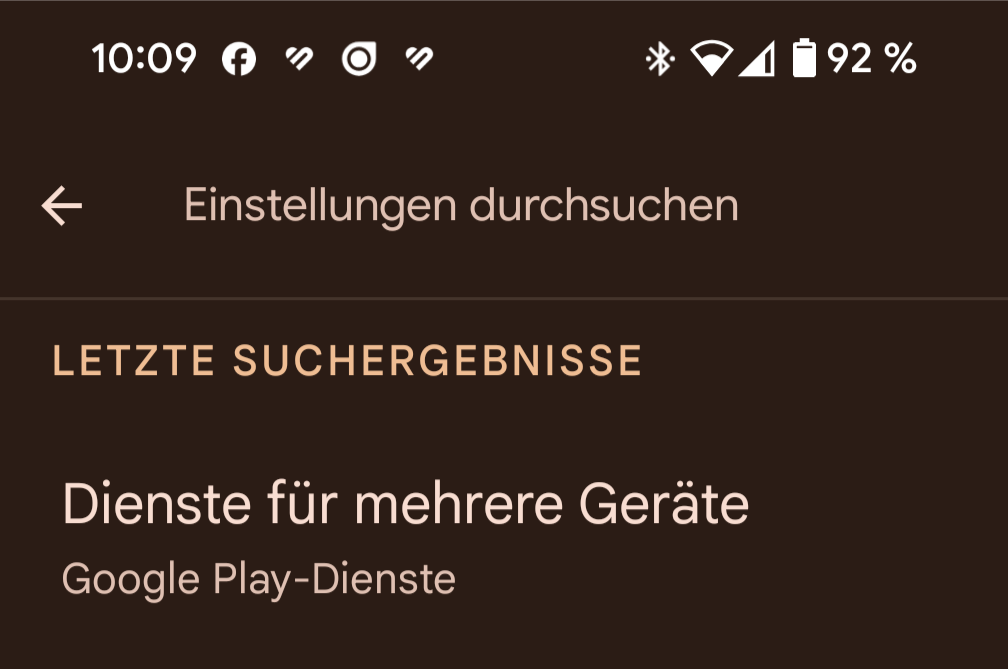
Task: Go back using the arrow icon
Action: click(x=62, y=206)
